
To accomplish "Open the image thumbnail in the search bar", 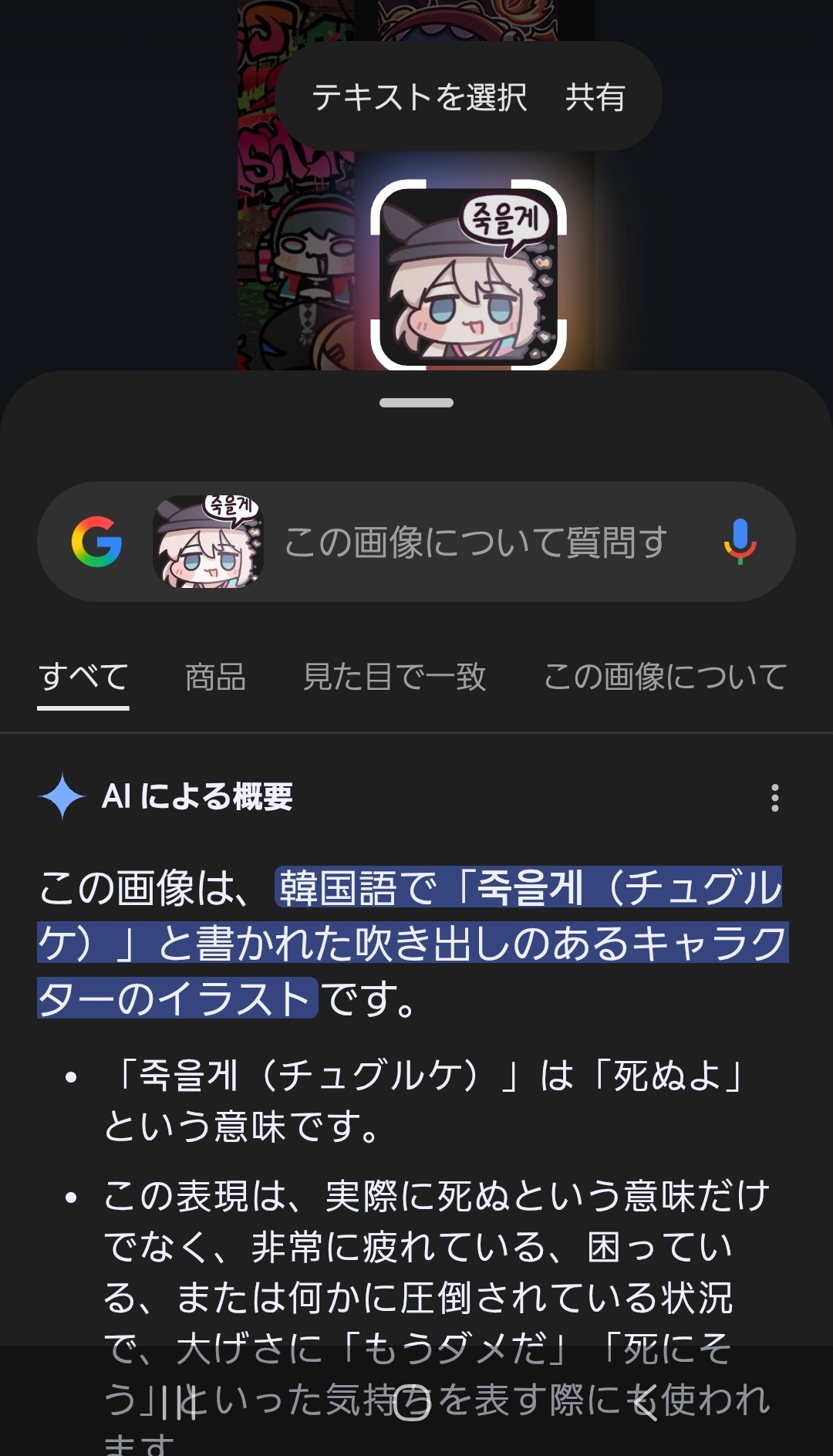I will [x=208, y=542].
